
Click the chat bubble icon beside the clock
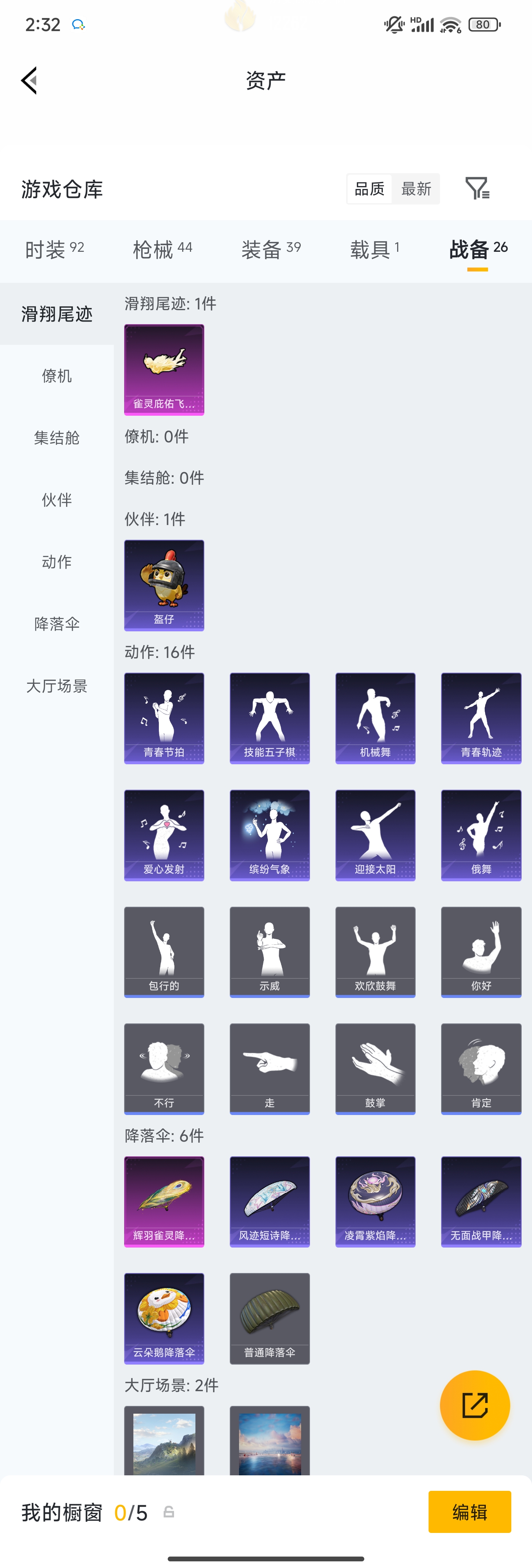tap(78, 24)
